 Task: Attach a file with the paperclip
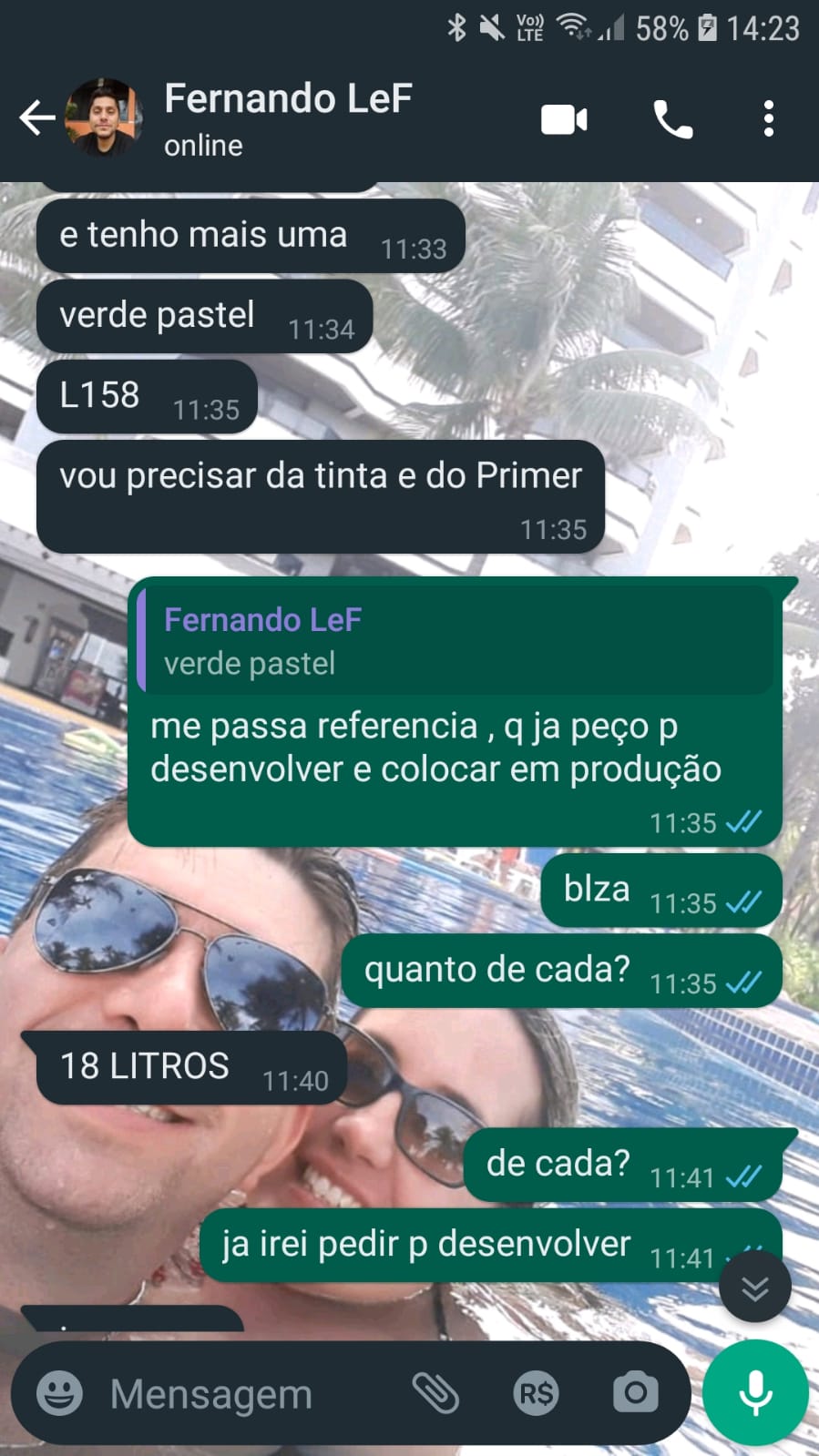click(x=435, y=1393)
